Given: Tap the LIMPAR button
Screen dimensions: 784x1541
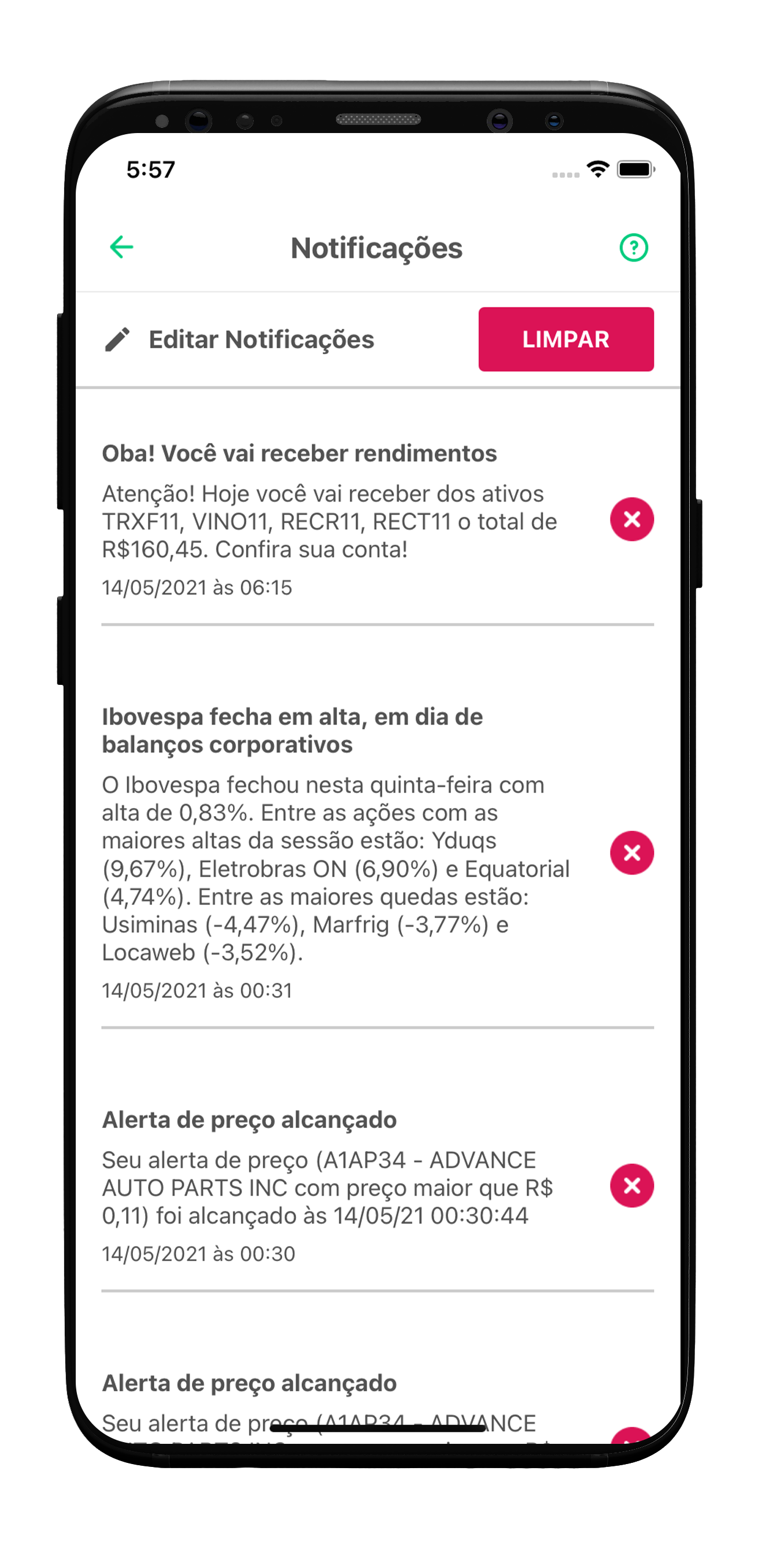Looking at the screenshot, I should pos(565,339).
